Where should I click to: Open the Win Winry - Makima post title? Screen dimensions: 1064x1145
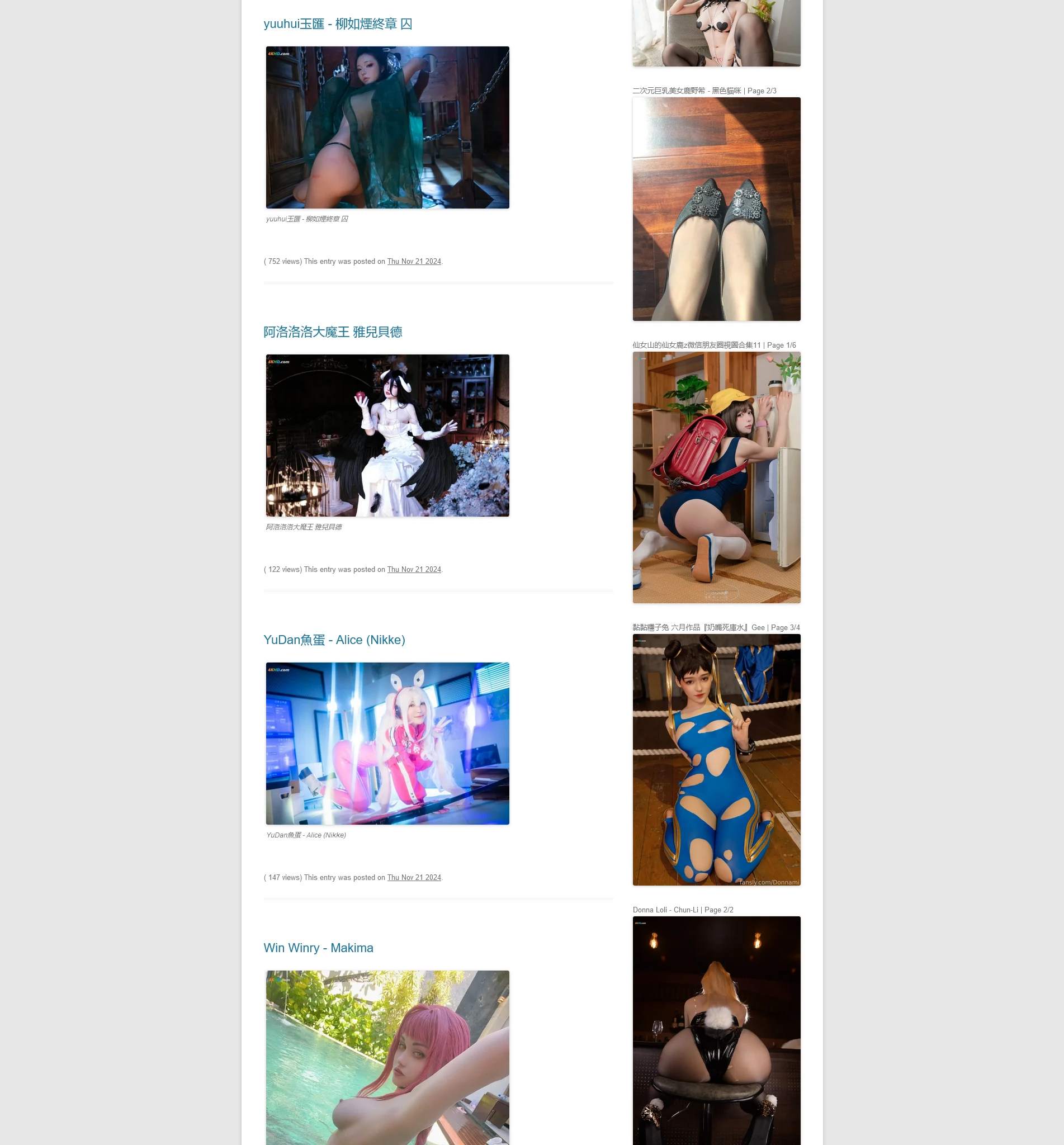click(318, 948)
